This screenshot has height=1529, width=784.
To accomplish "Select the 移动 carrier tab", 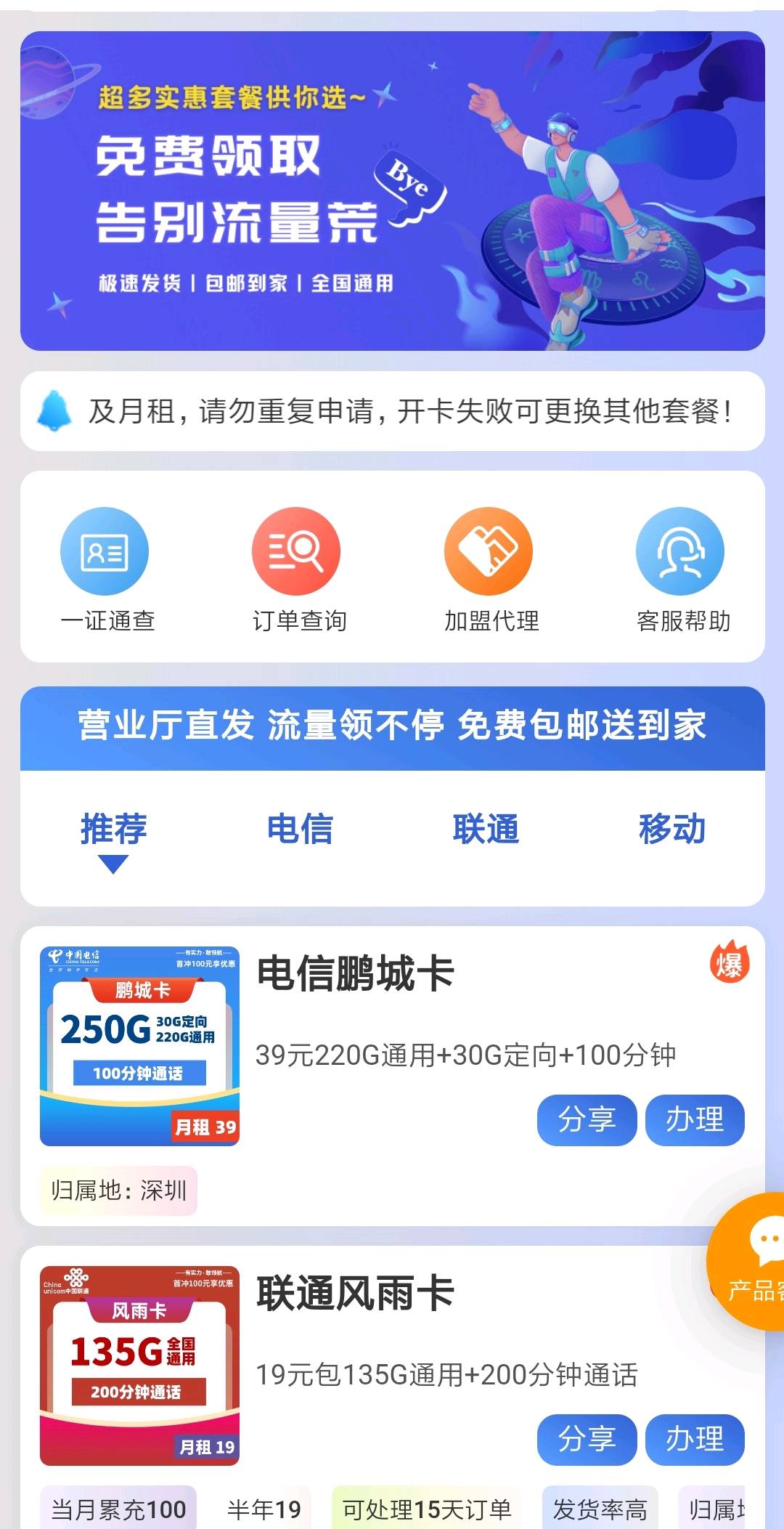I will (x=674, y=828).
